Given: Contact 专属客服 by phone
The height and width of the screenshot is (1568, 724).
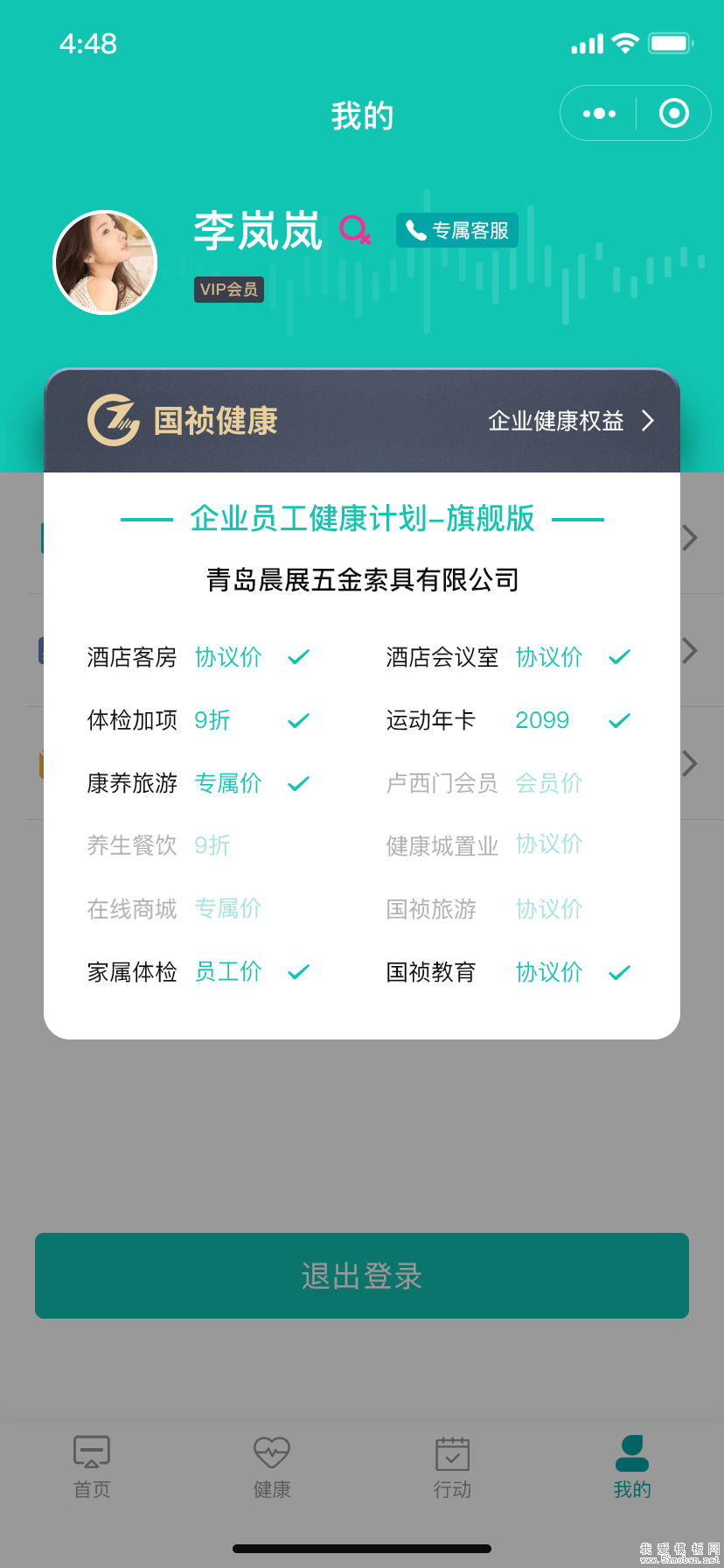Looking at the screenshot, I should click(x=457, y=230).
